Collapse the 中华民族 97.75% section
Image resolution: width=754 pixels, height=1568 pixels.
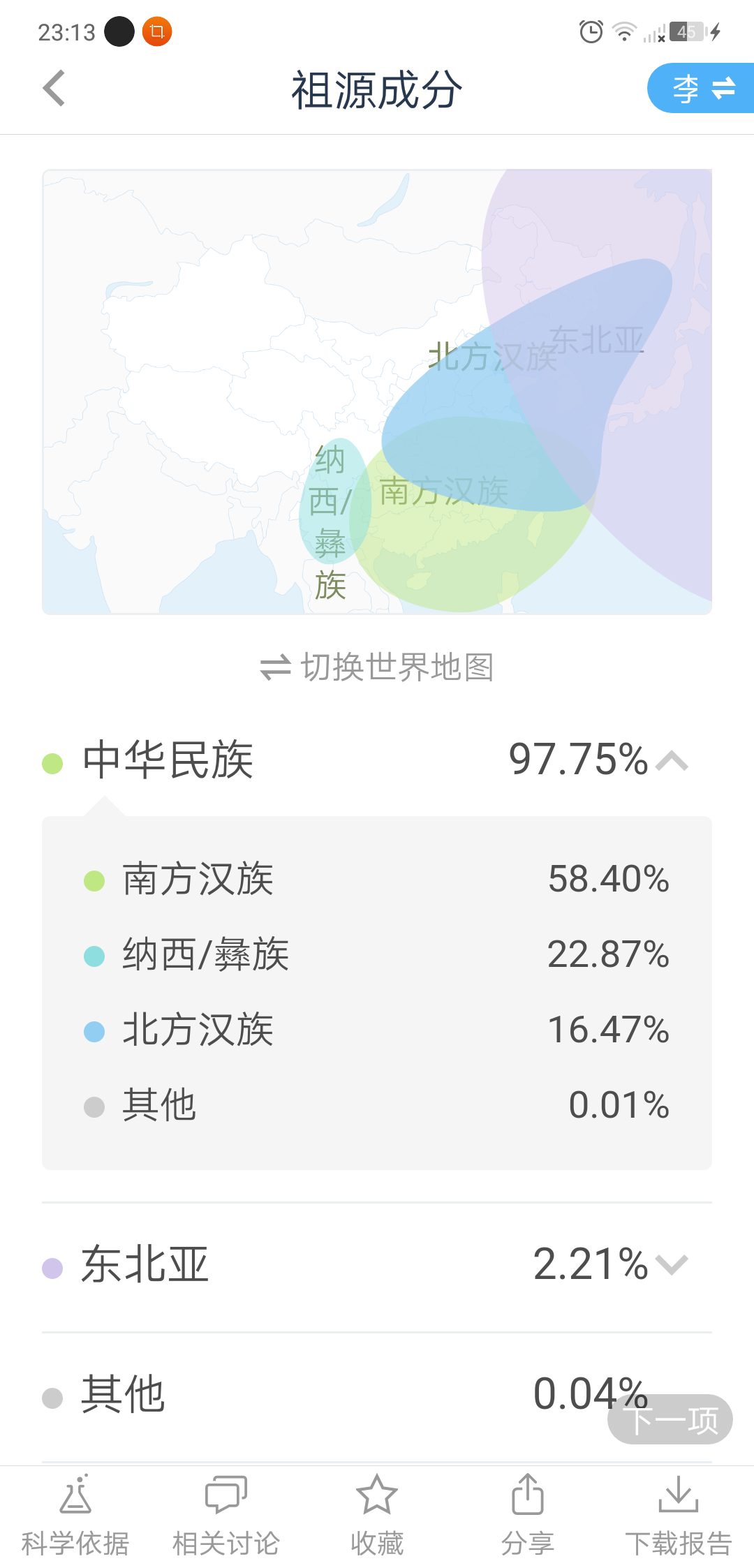pyautogui.click(x=377, y=760)
